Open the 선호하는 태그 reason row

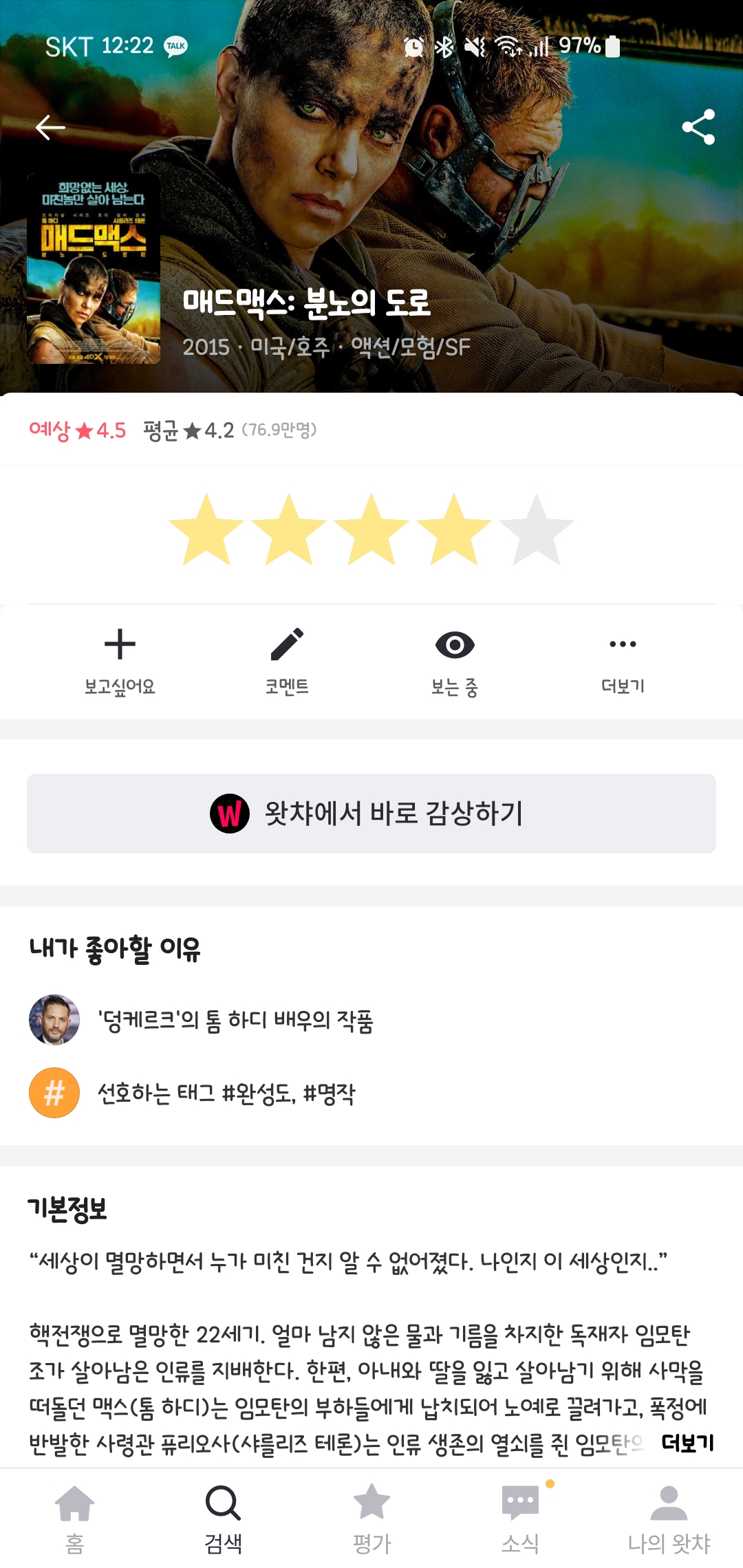[x=226, y=1093]
